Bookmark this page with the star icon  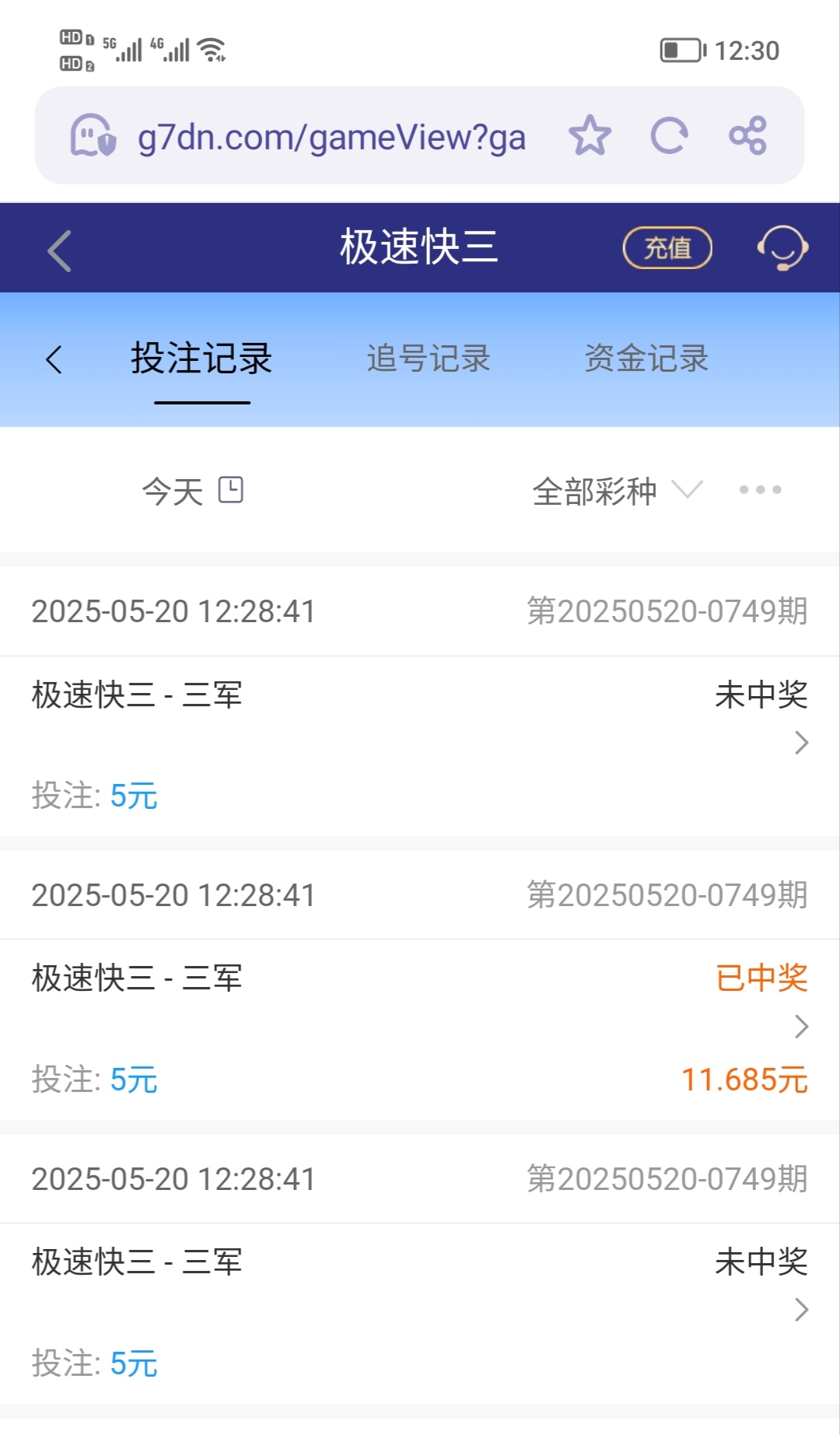(x=590, y=136)
